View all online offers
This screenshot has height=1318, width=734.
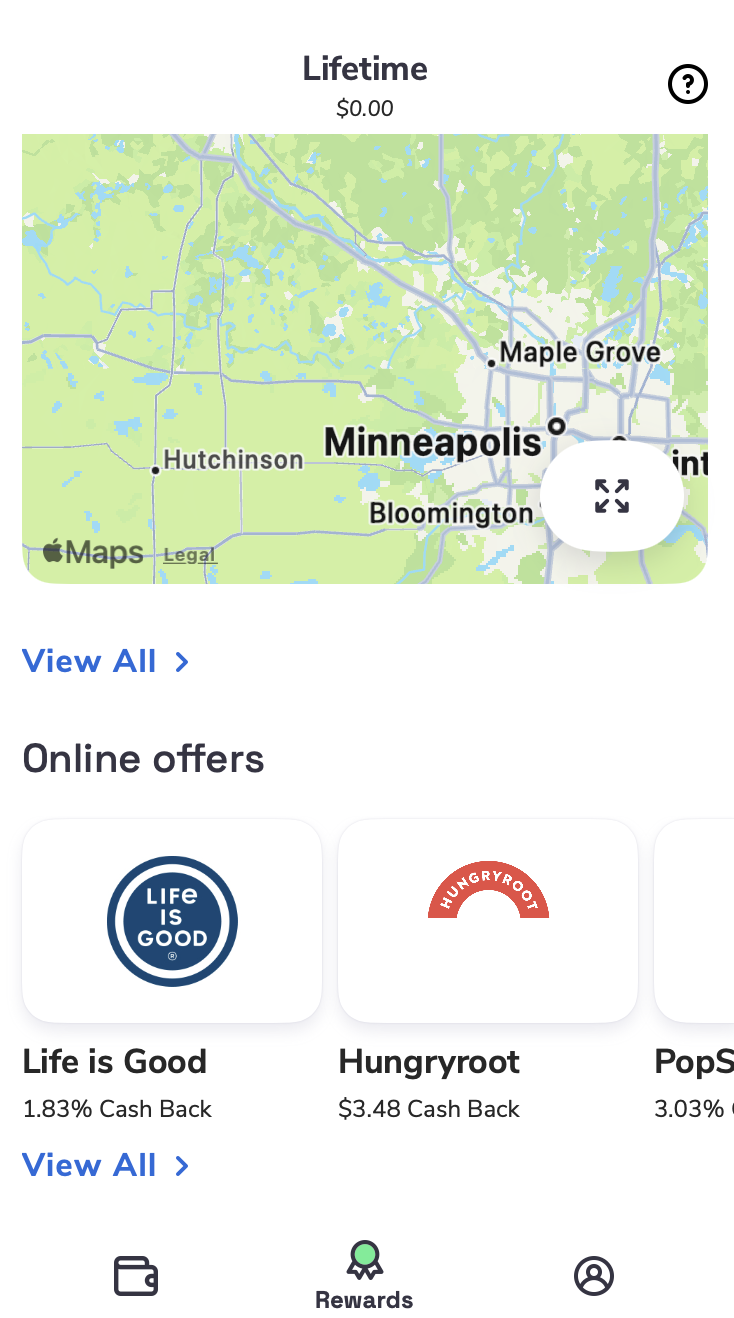click(106, 1165)
